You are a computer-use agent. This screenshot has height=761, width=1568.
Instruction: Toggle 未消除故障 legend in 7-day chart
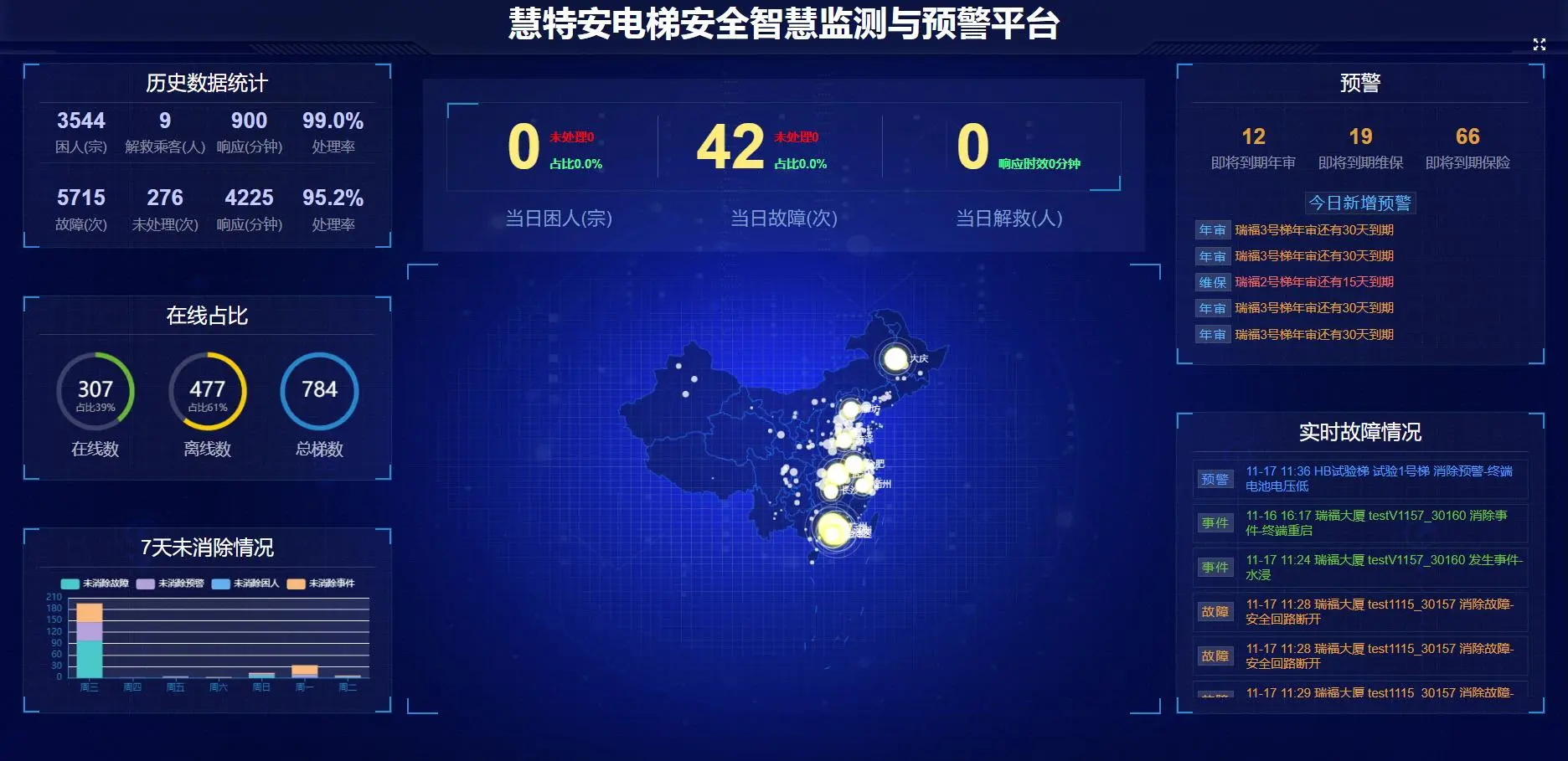pos(95,584)
